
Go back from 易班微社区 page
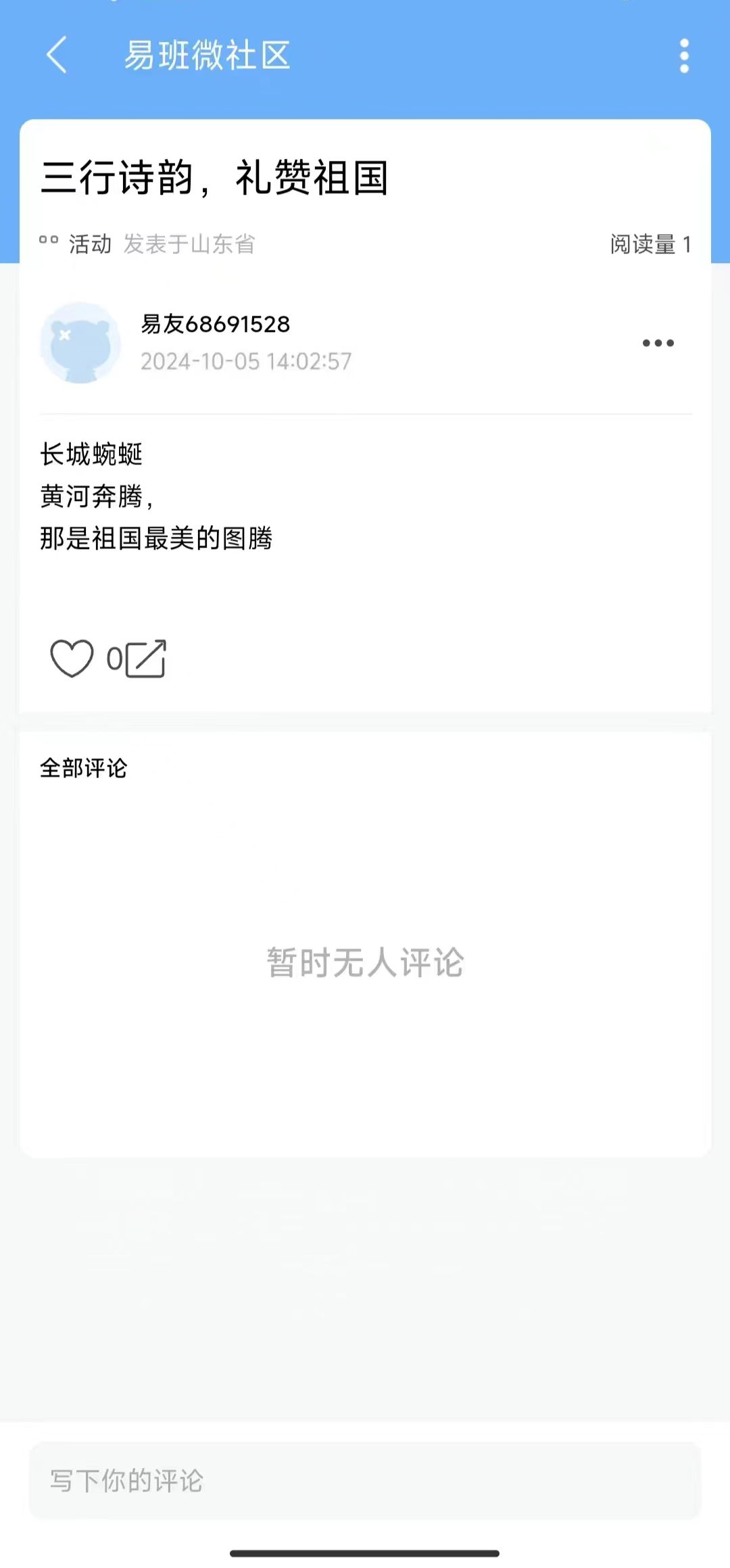(57, 55)
